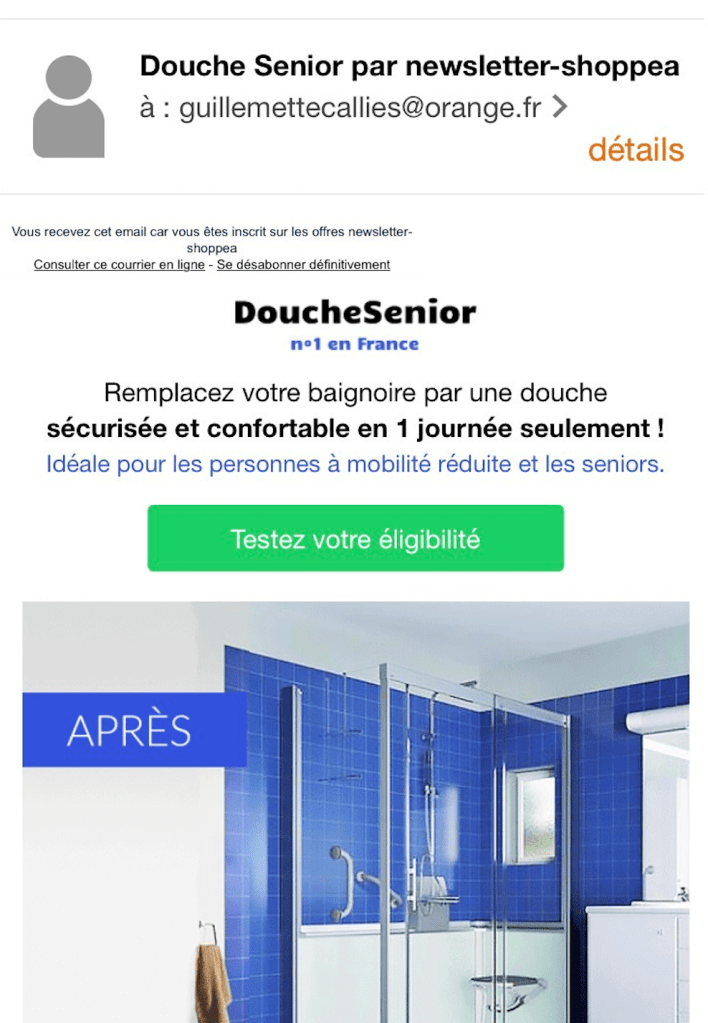Tap 'Se désabonner définitivement' link
This screenshot has width=708, height=1023.
(303, 265)
